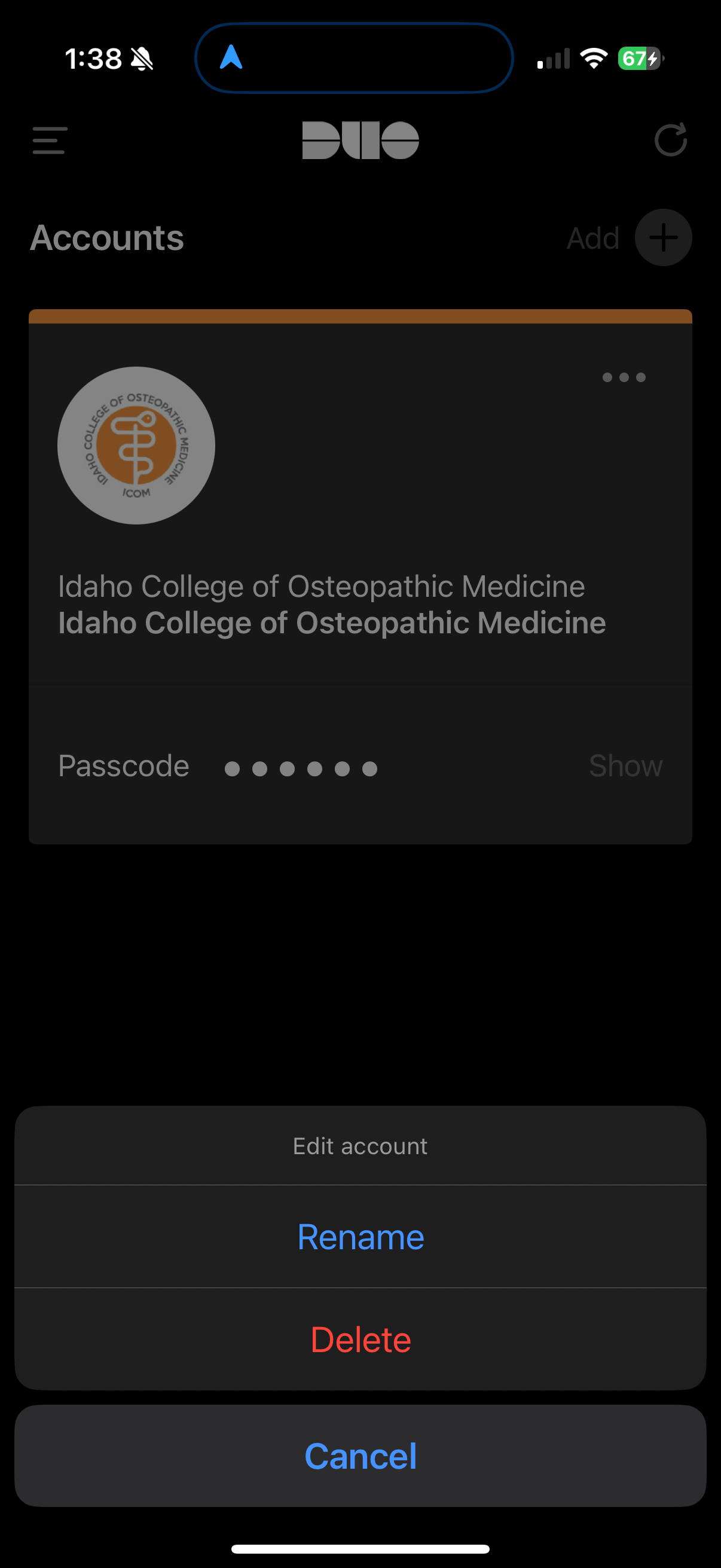
Task: Rename the account
Action: point(360,1237)
